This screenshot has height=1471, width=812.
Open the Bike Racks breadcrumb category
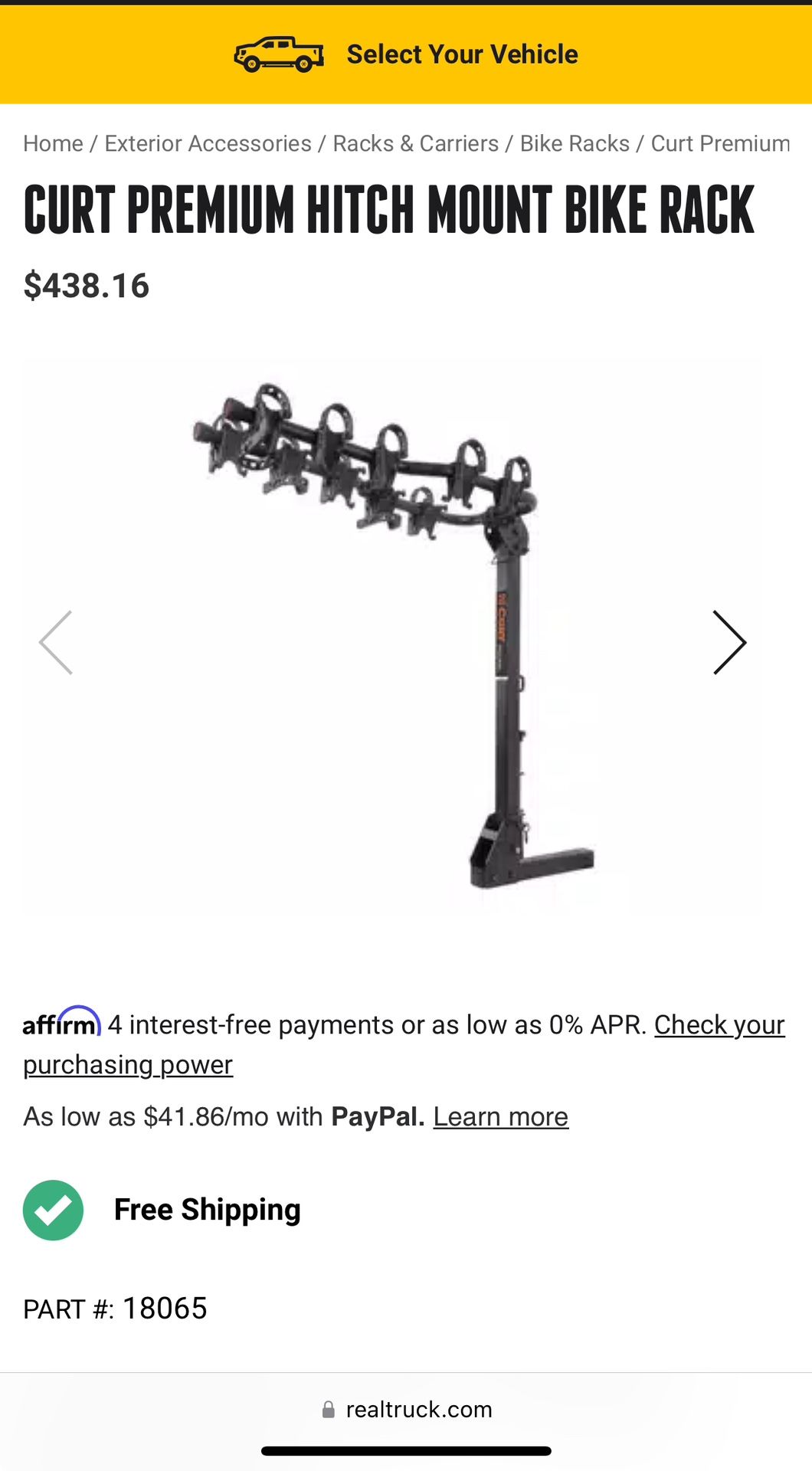point(574,143)
